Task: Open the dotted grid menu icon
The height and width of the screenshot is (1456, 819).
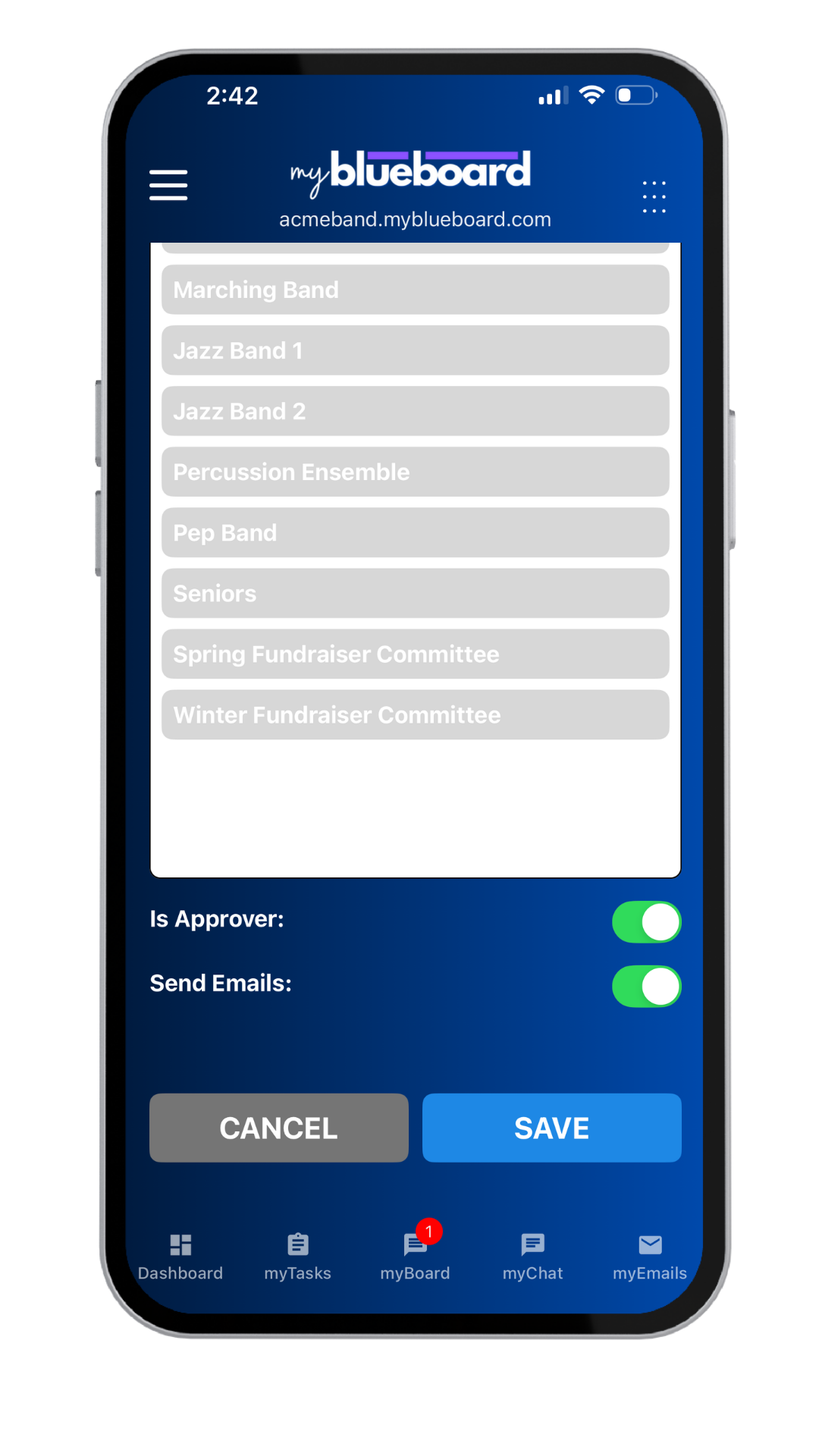Action: pyautogui.click(x=654, y=197)
